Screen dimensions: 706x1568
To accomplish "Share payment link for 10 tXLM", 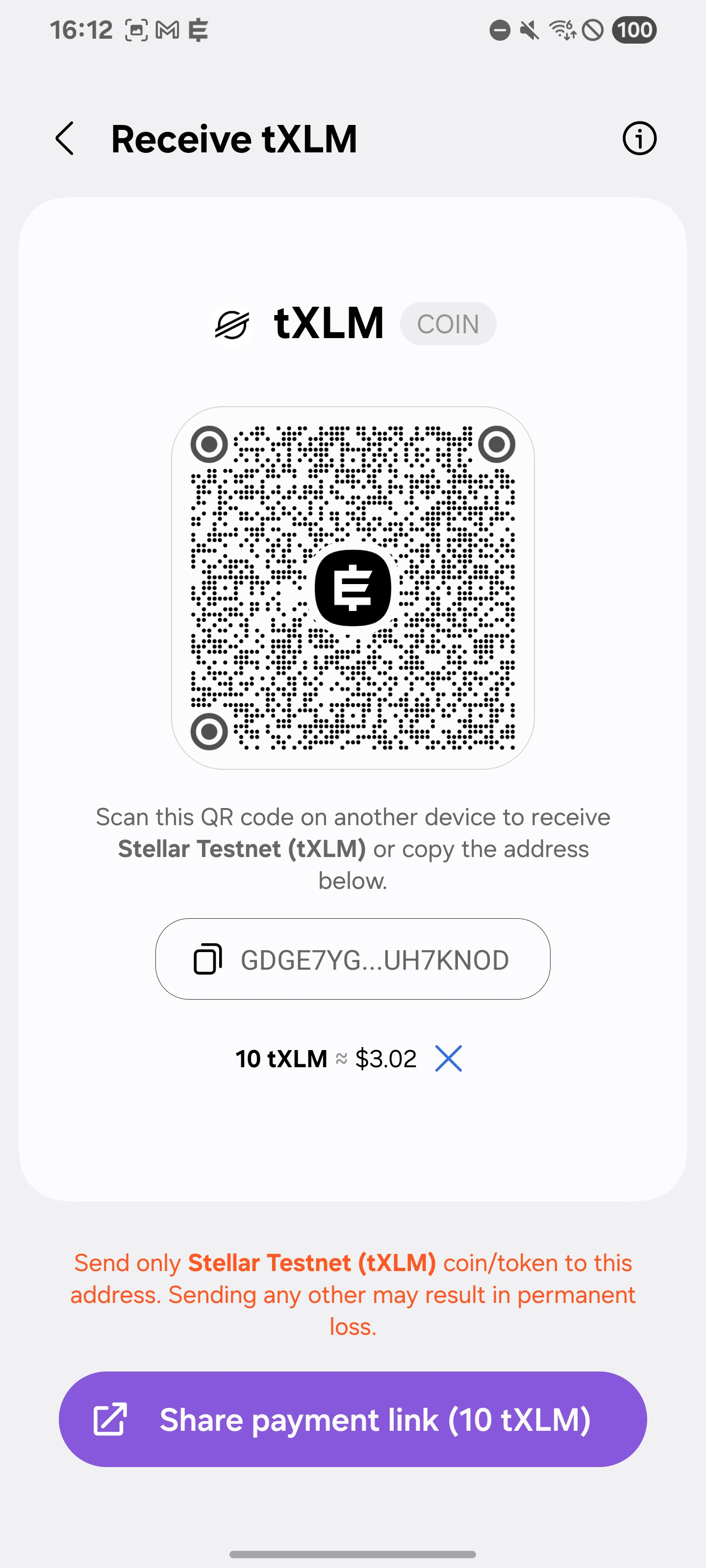I will pos(353,1420).
